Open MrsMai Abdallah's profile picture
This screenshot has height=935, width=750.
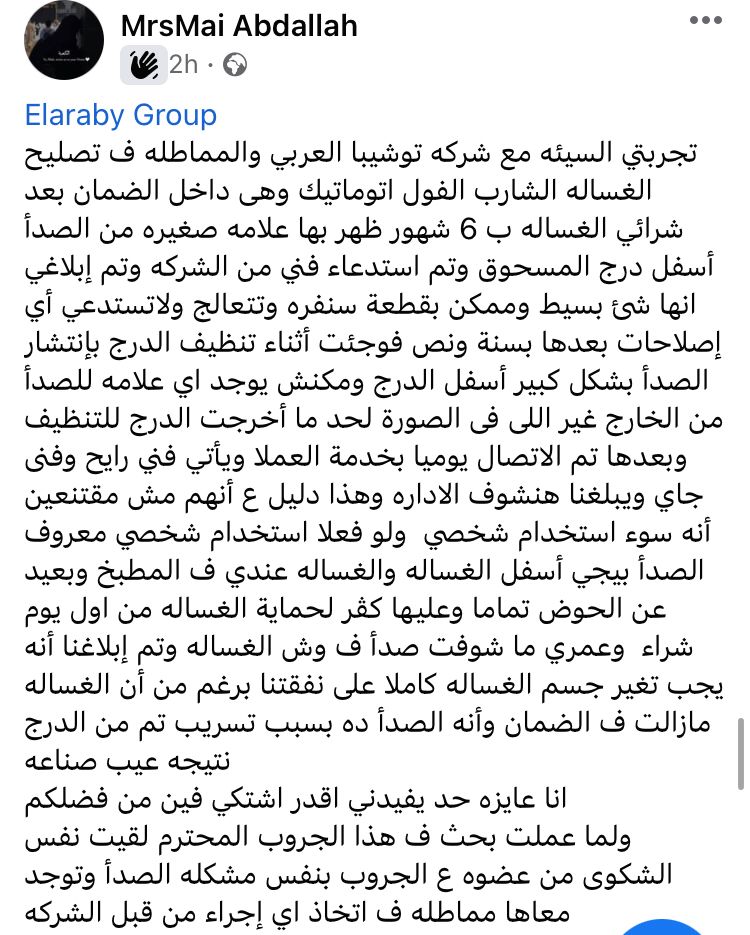63,41
